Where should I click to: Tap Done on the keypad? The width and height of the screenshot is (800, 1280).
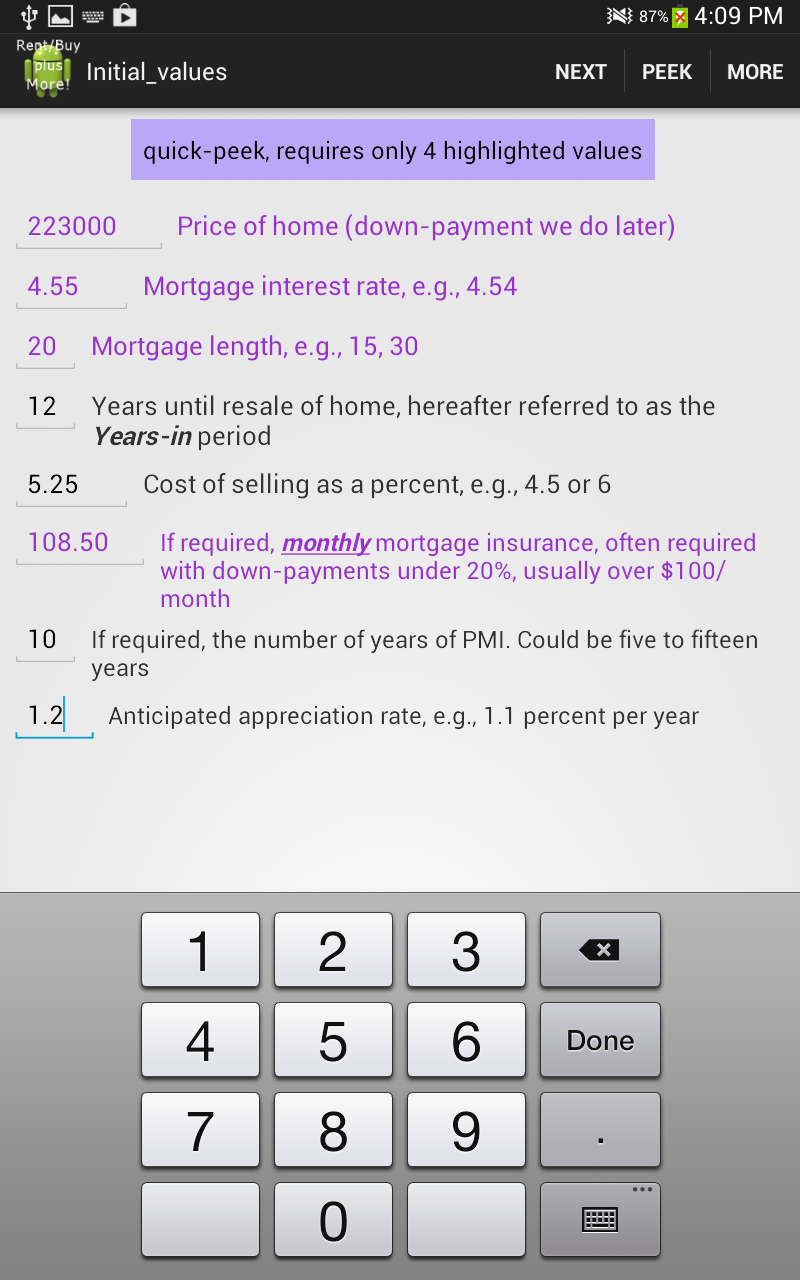coord(600,1040)
